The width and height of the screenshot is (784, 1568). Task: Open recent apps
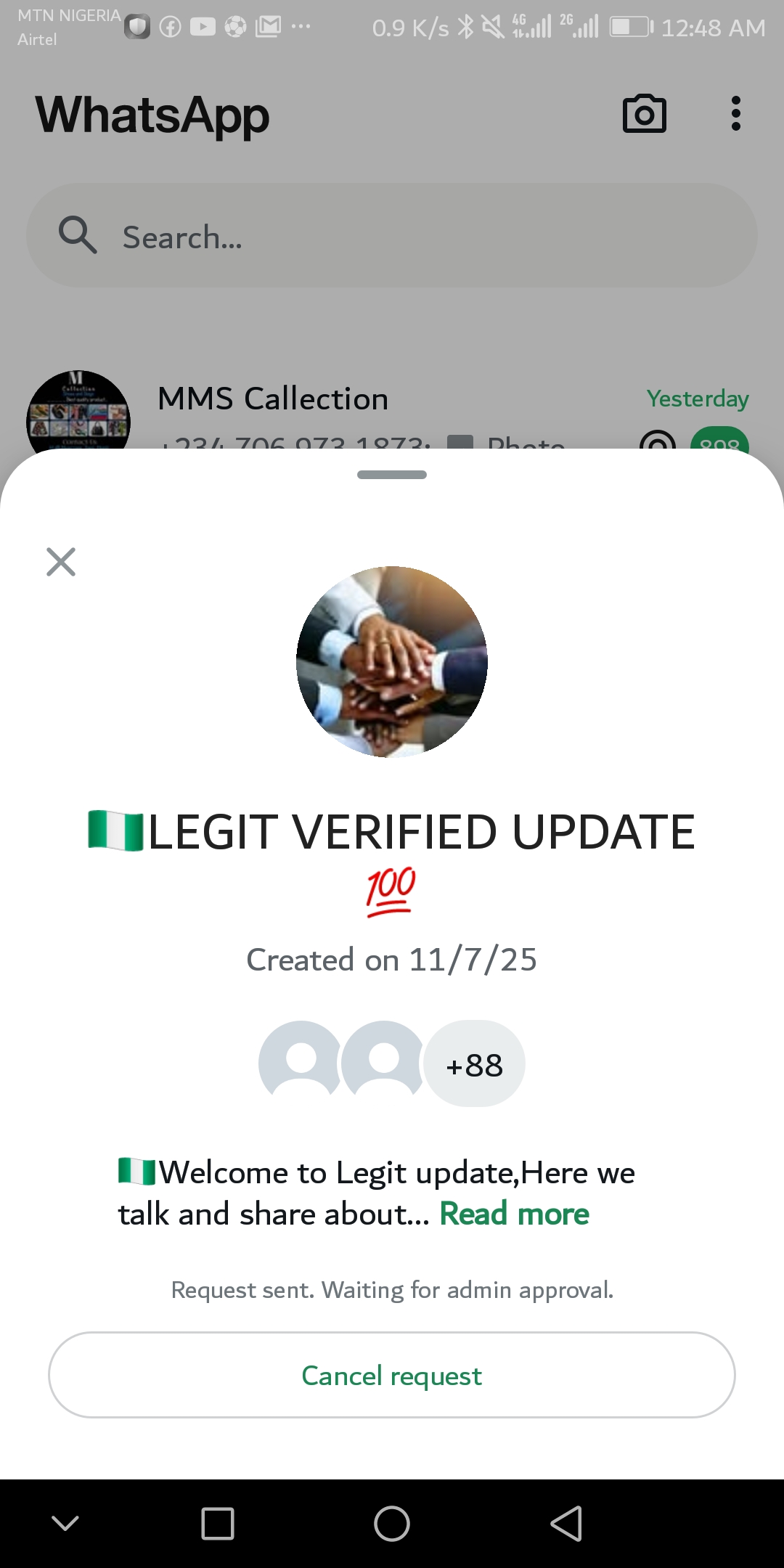[x=217, y=1523]
